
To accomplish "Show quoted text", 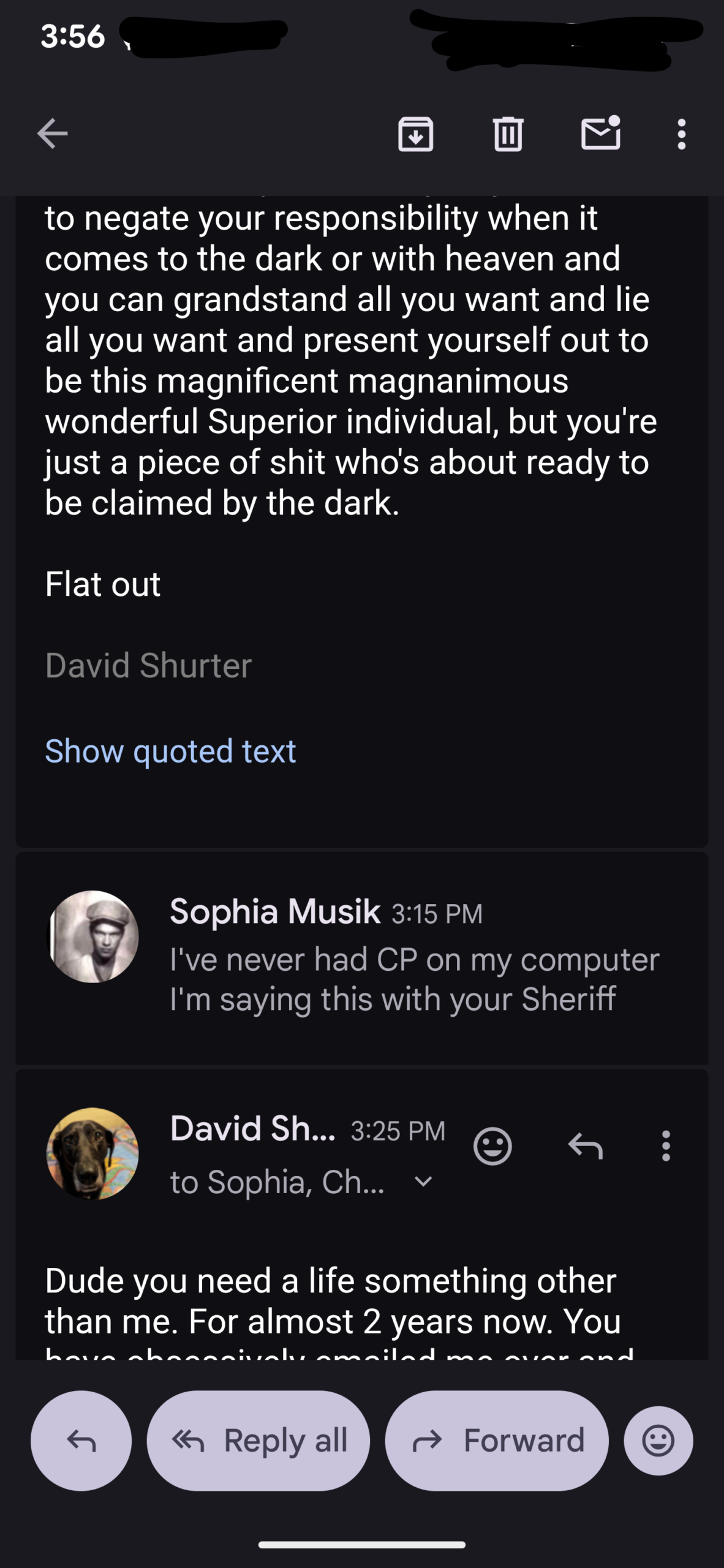I will point(170,751).
